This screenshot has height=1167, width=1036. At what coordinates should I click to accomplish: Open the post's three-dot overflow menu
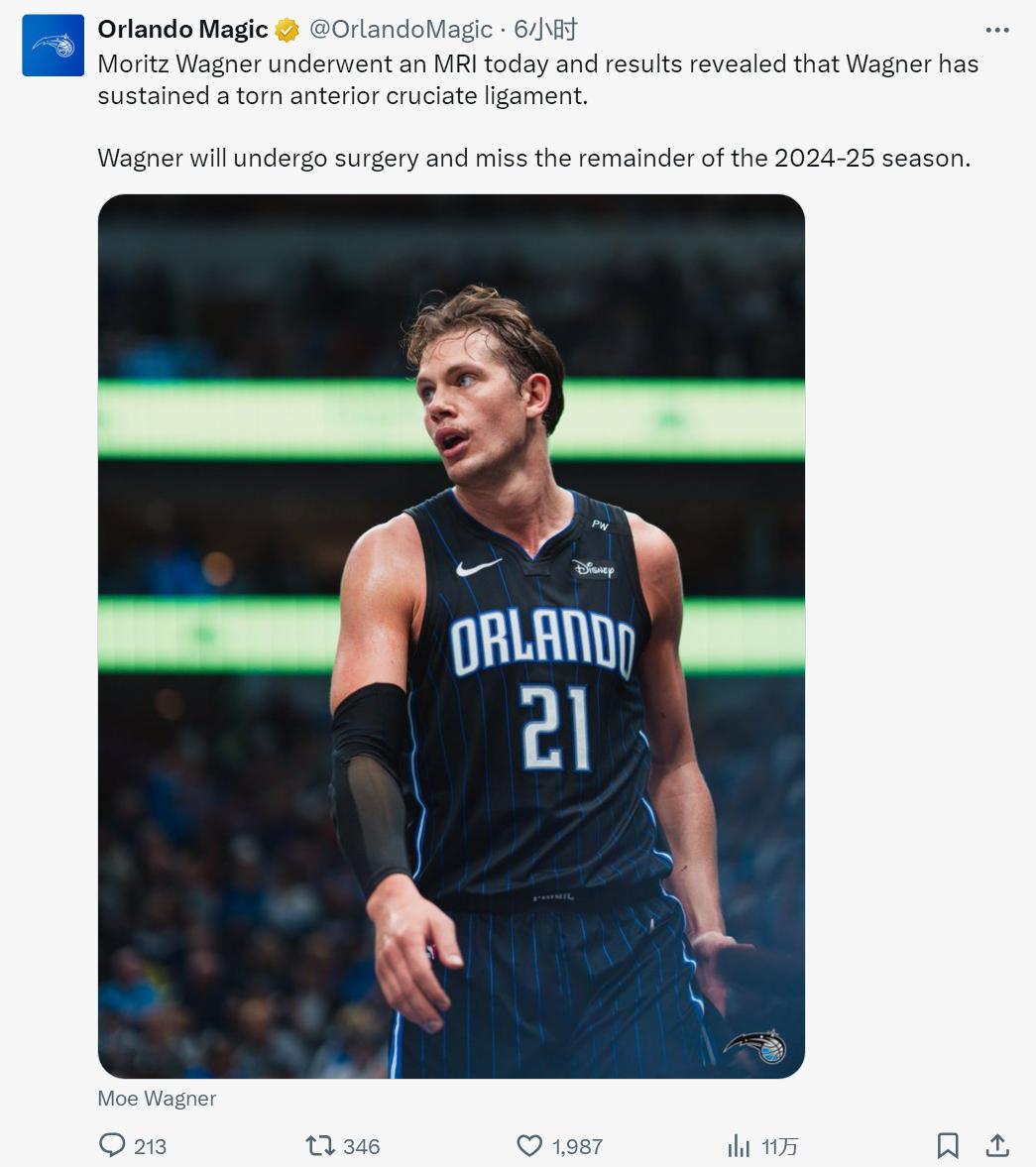996,31
